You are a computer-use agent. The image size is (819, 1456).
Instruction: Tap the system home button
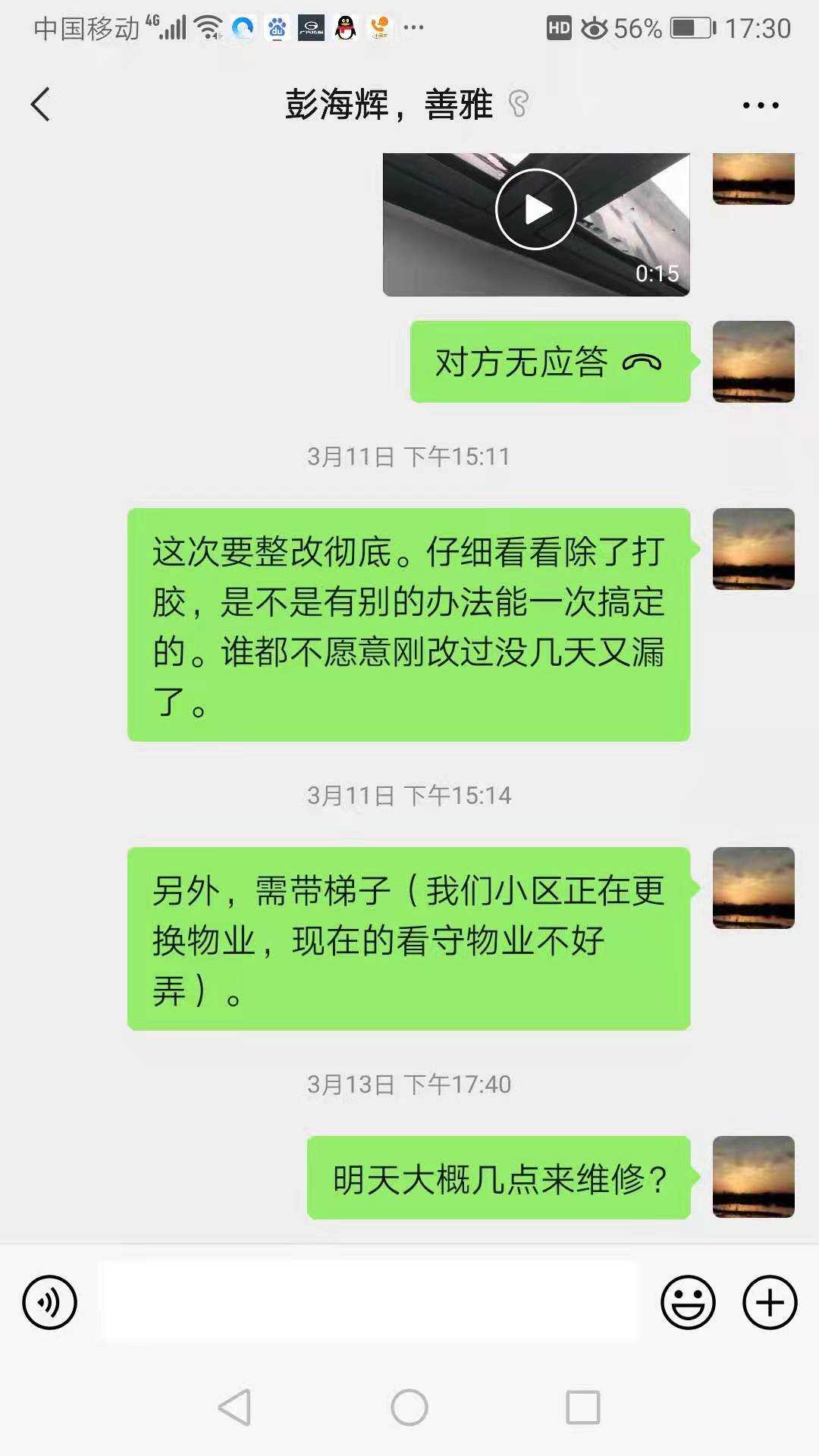click(409, 1407)
